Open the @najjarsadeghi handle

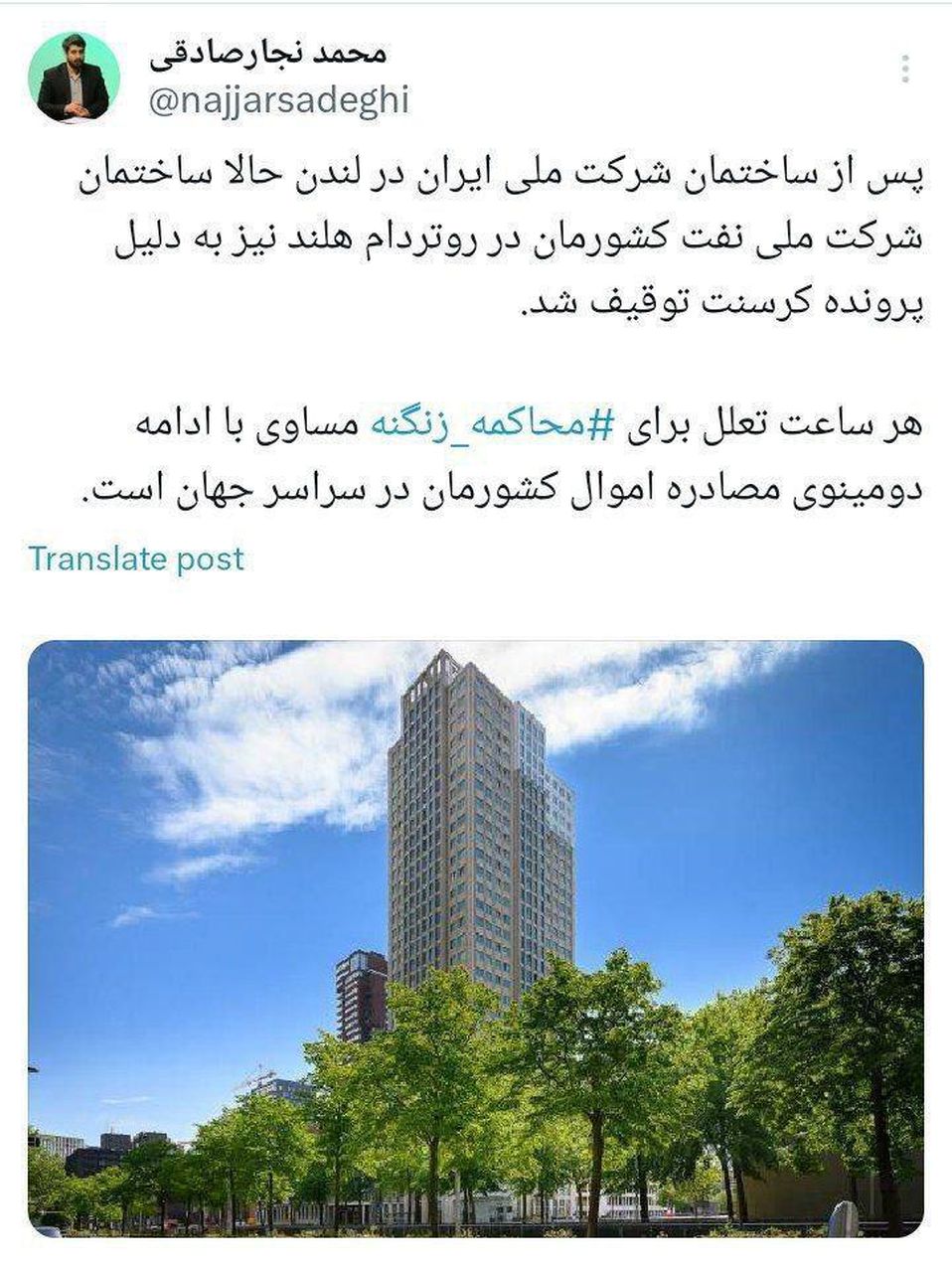coord(278,100)
